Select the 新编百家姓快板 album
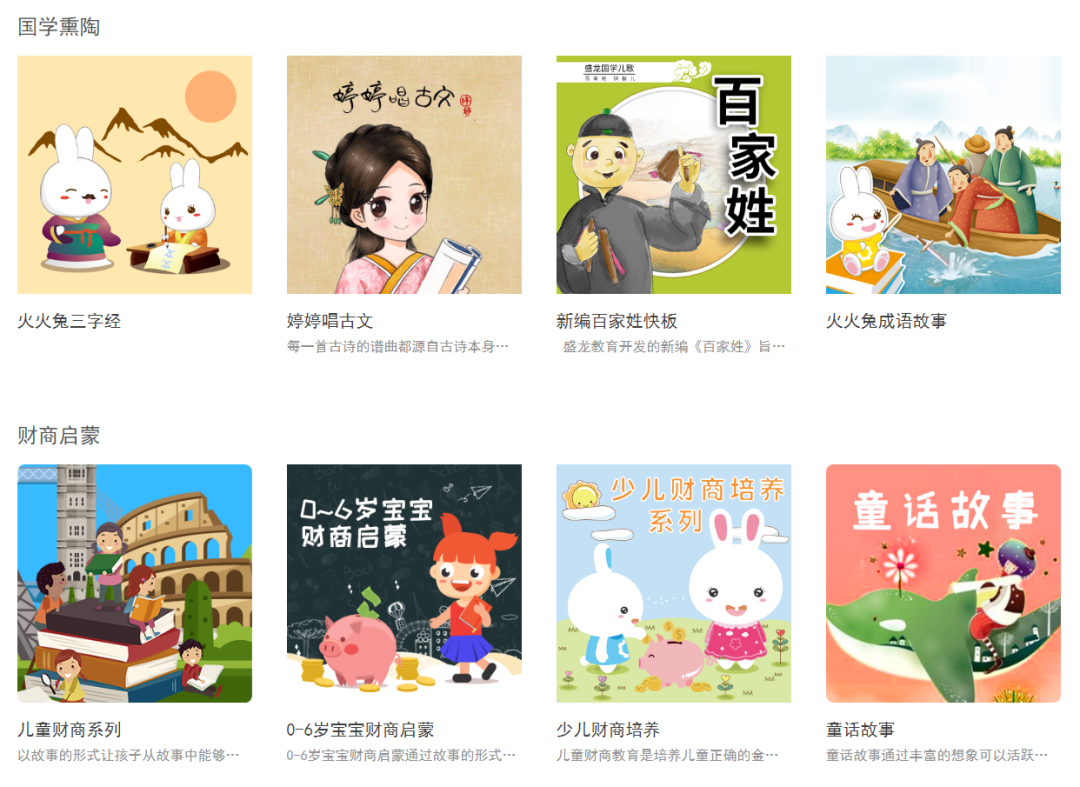This screenshot has width=1080, height=787. (x=673, y=175)
